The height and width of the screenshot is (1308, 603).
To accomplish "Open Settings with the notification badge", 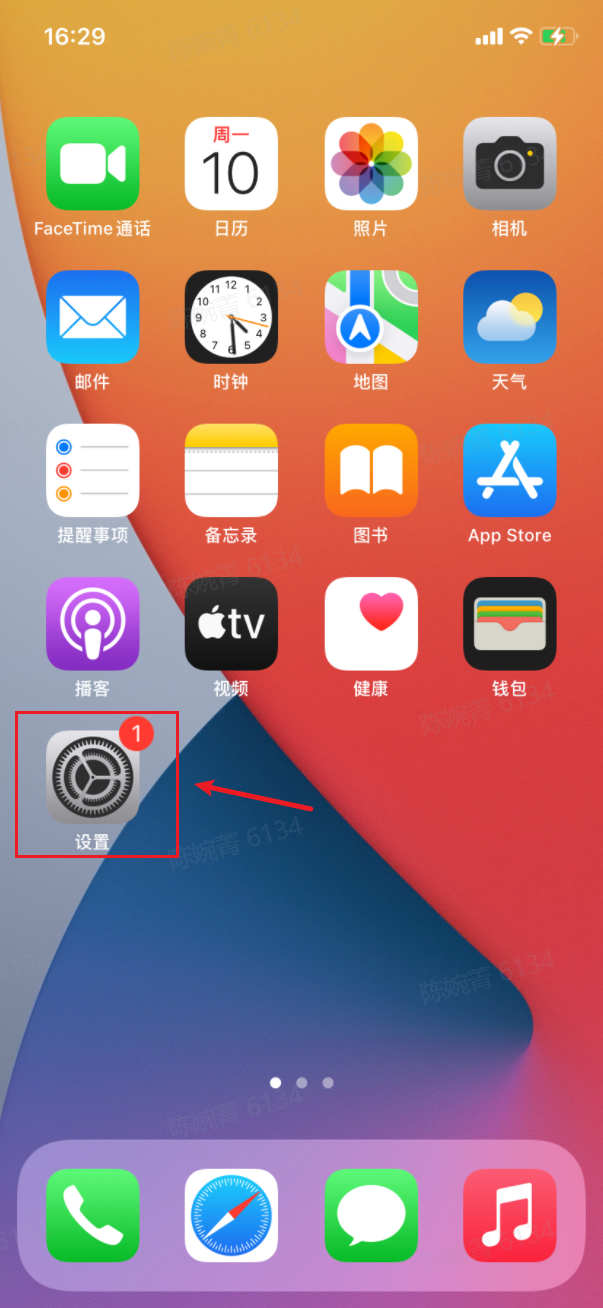I will pyautogui.click(x=92, y=777).
